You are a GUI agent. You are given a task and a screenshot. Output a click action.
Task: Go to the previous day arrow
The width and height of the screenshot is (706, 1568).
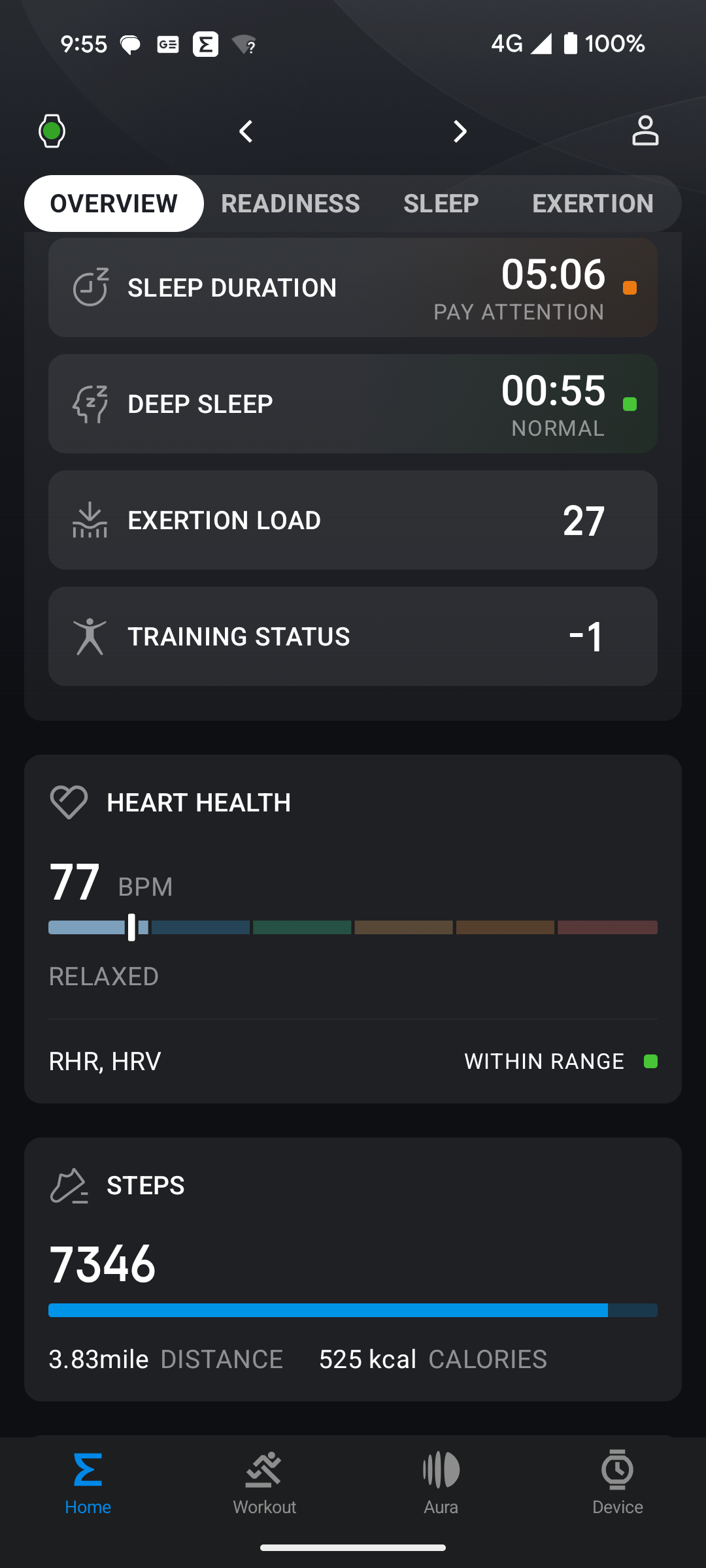click(246, 131)
